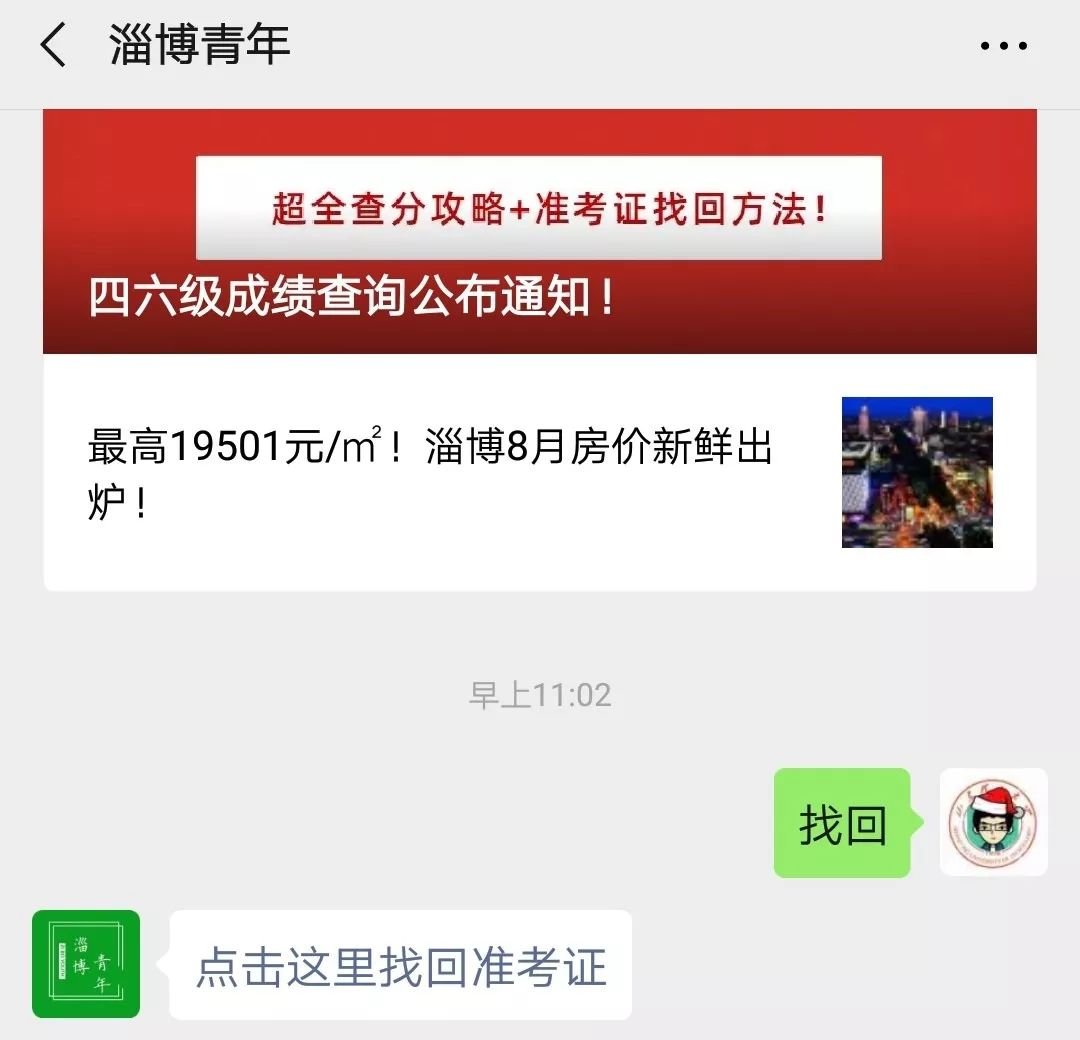Open the three-dot more options menu
The height and width of the screenshot is (1040, 1080).
click(1003, 46)
